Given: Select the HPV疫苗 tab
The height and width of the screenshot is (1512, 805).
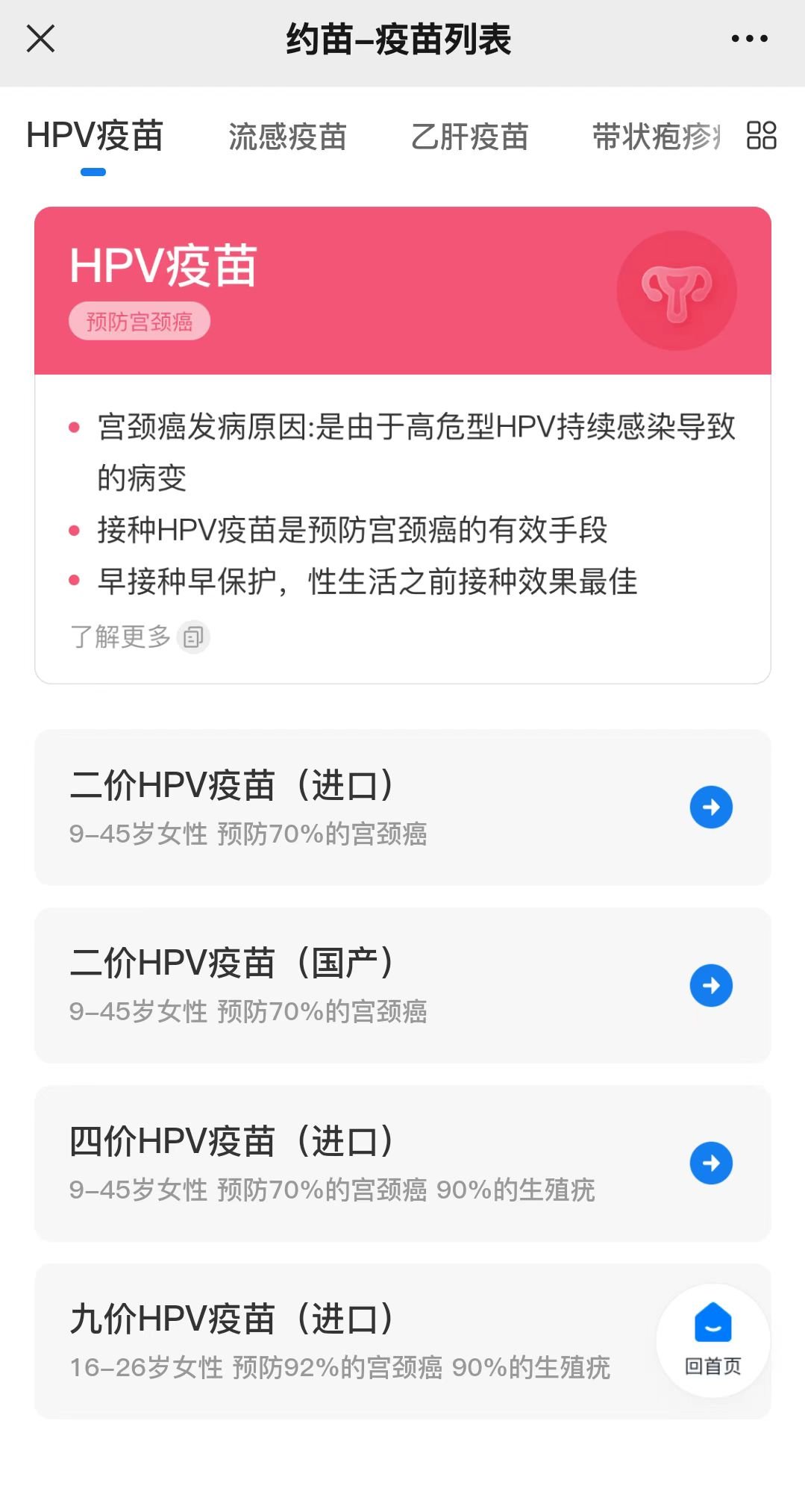Looking at the screenshot, I should coord(94,137).
